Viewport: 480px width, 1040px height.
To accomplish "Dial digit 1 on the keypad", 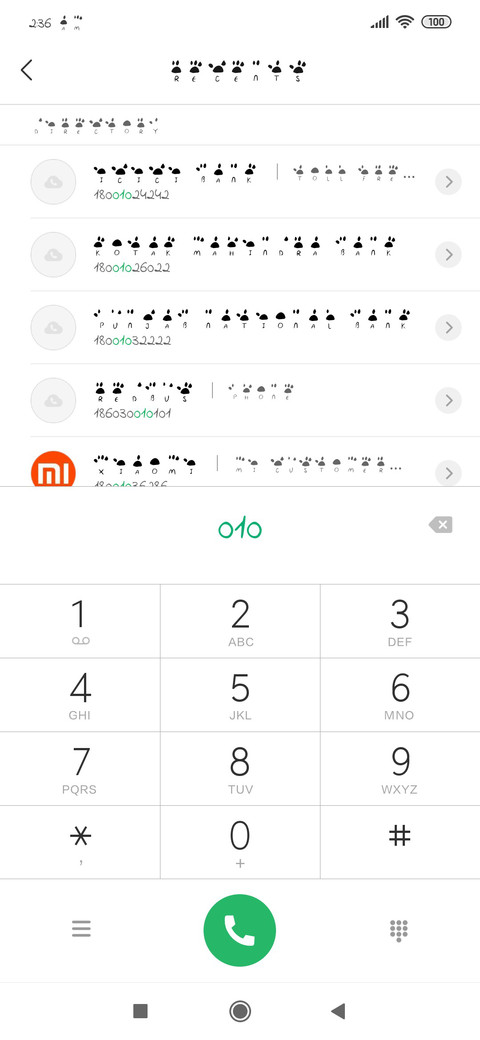I will click(x=80, y=621).
